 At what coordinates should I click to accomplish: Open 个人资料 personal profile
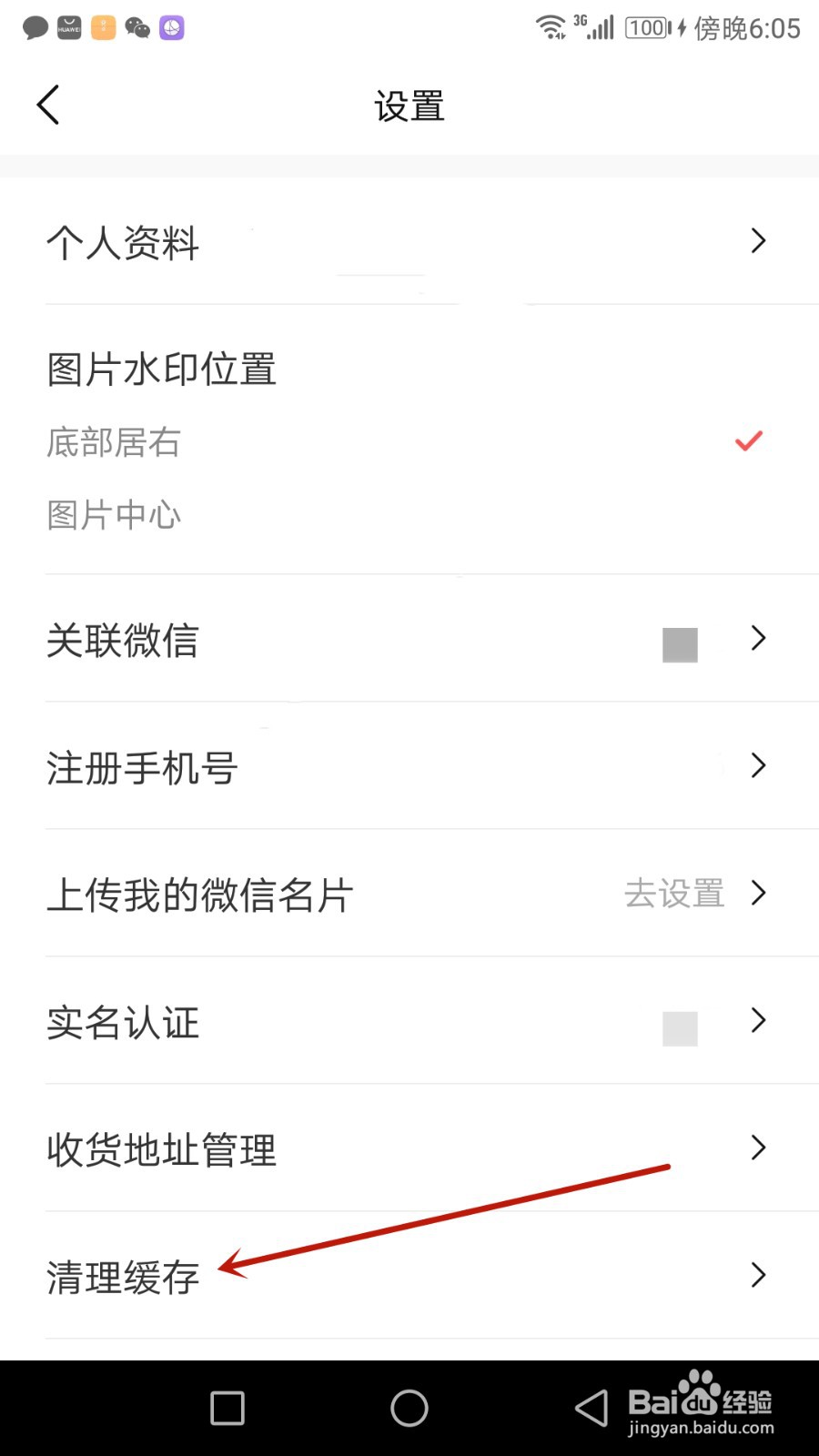(409, 241)
